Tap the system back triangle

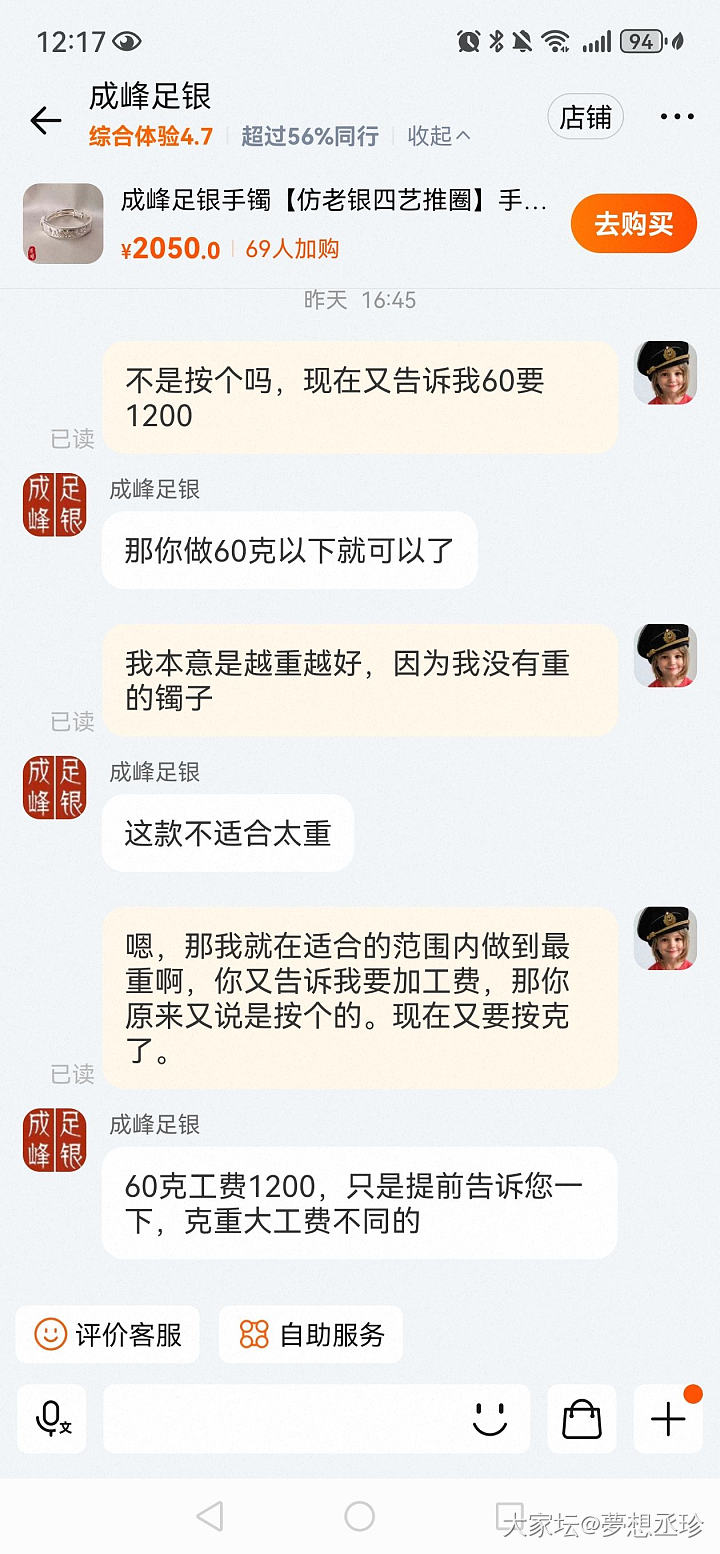210,1517
